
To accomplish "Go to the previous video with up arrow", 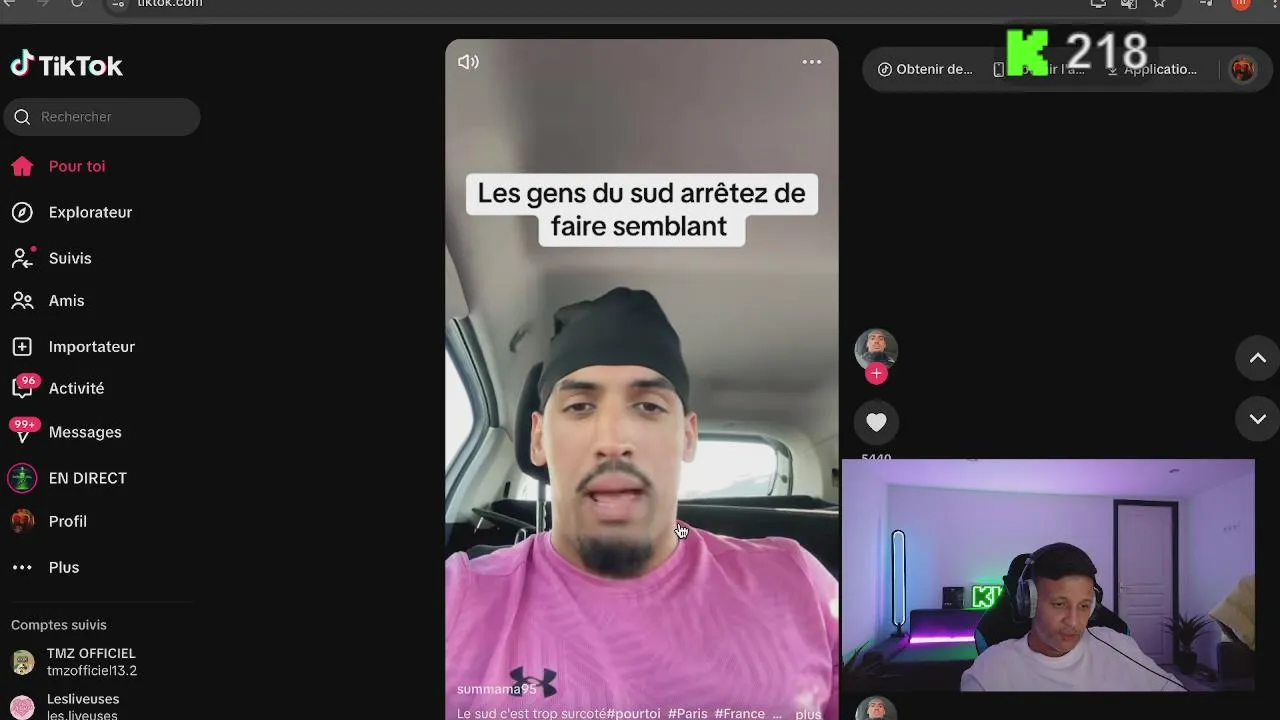I will (1257, 358).
